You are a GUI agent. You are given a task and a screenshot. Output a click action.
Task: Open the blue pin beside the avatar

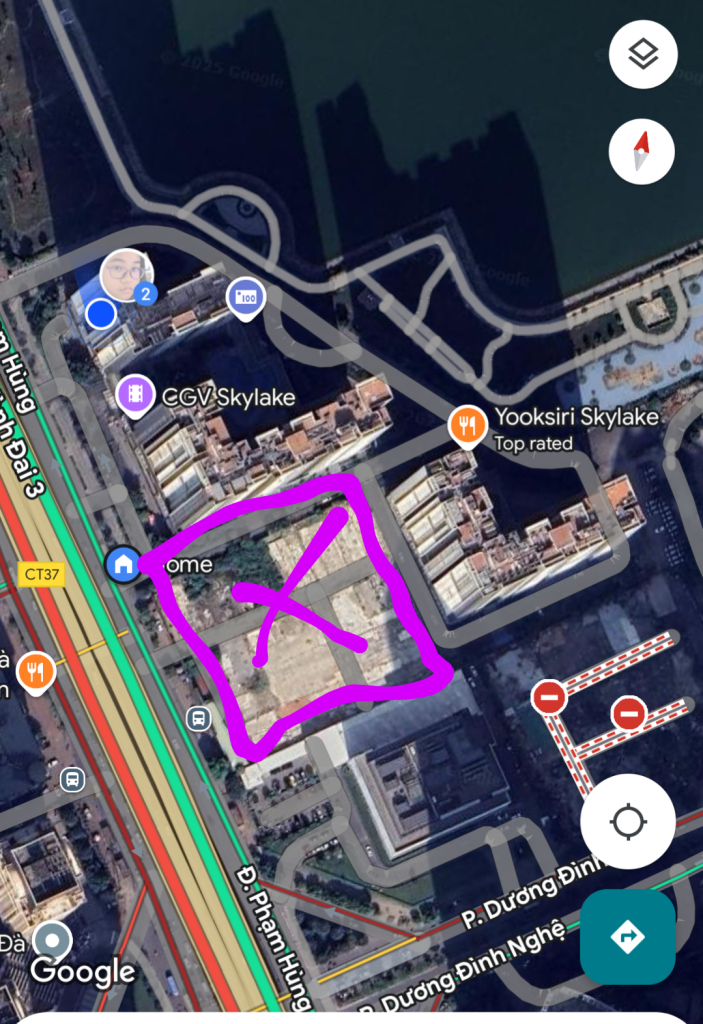point(246,298)
